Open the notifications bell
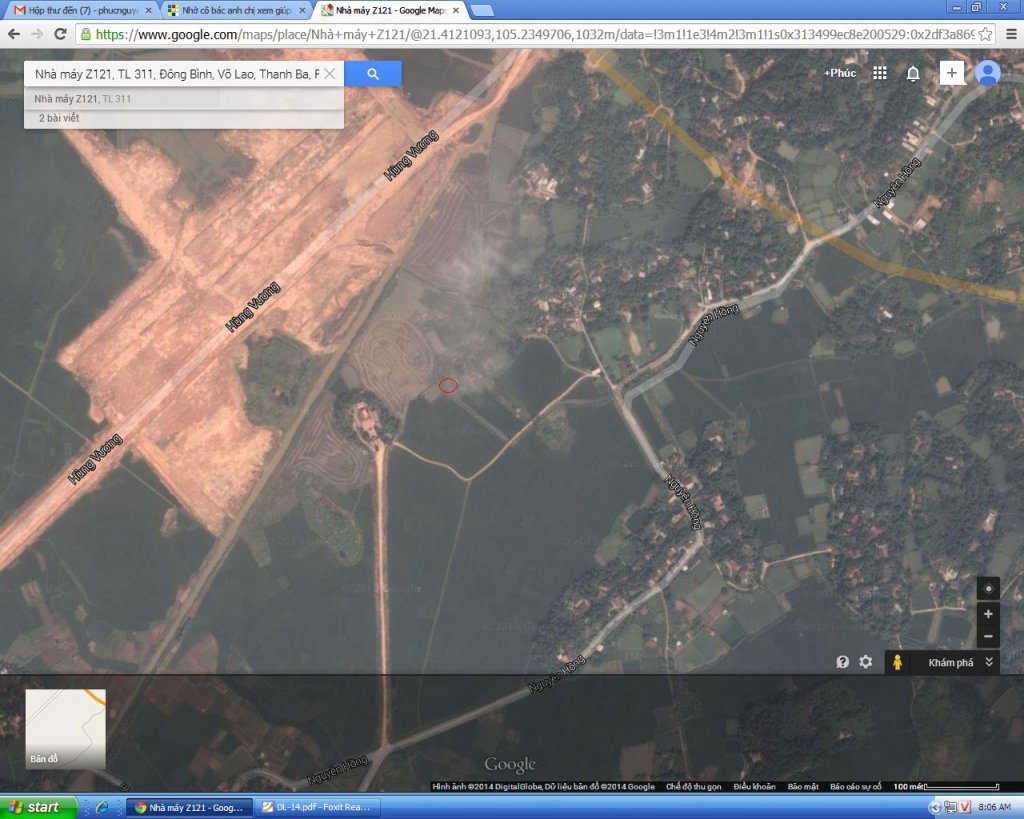 [913, 73]
